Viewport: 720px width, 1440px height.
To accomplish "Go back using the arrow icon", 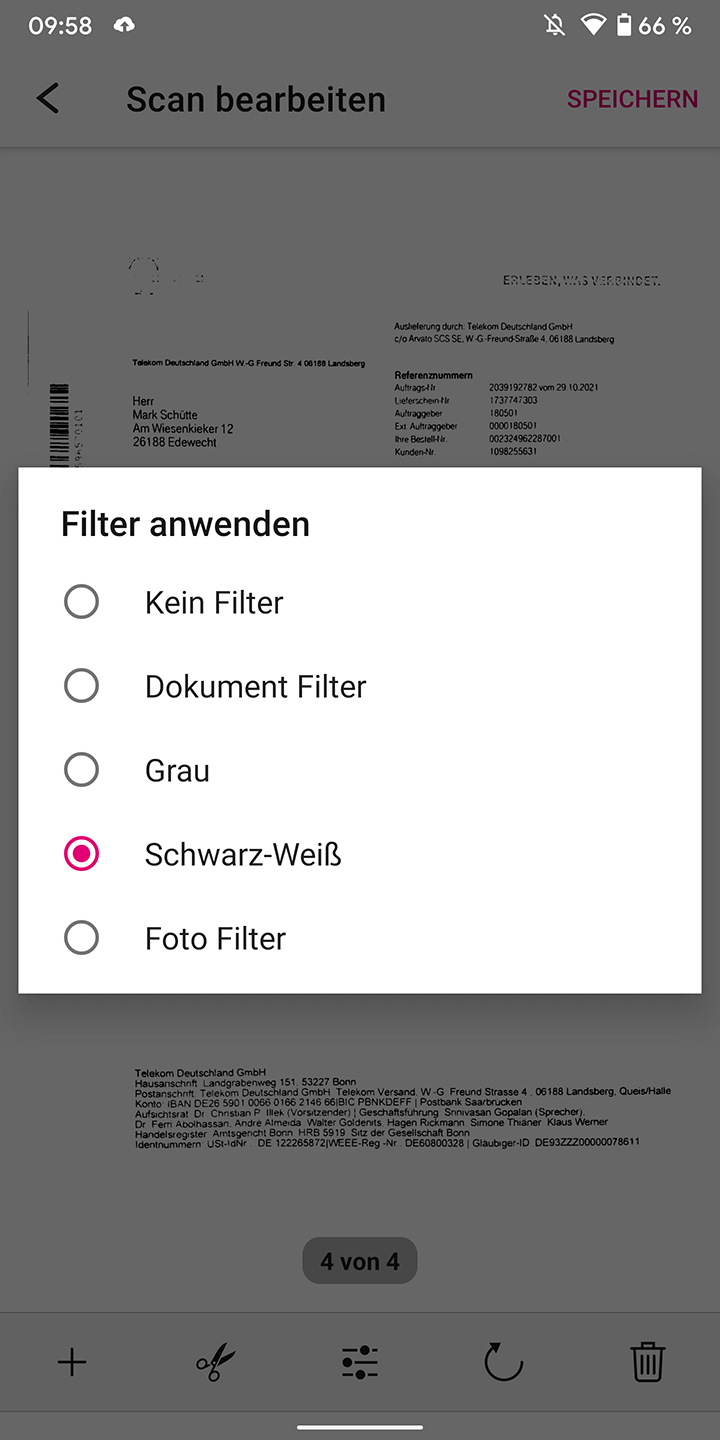I will click(47, 98).
